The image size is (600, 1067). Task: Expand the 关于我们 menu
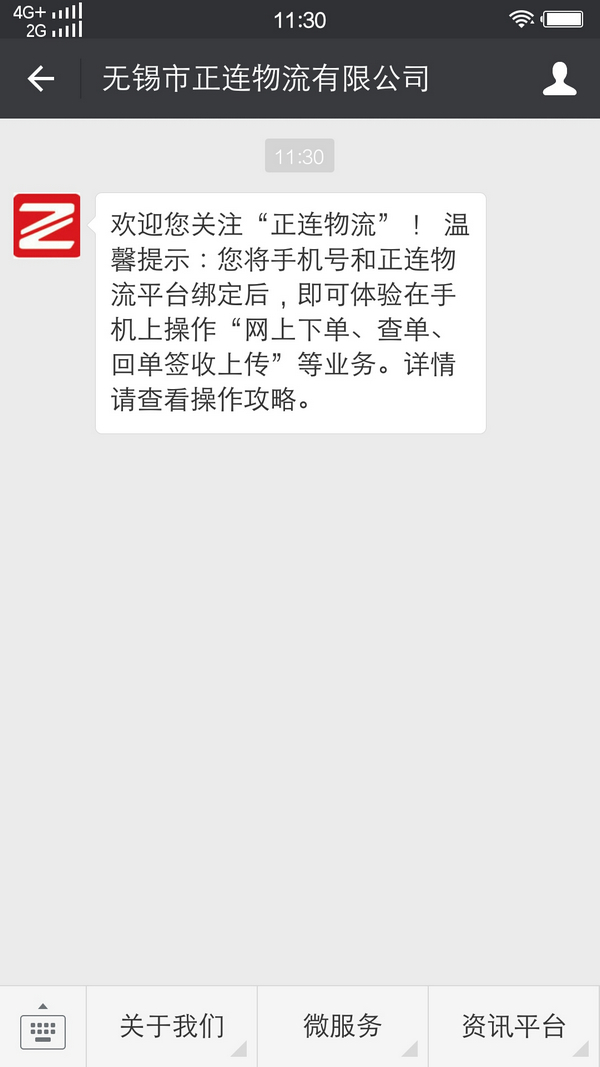click(x=172, y=1026)
